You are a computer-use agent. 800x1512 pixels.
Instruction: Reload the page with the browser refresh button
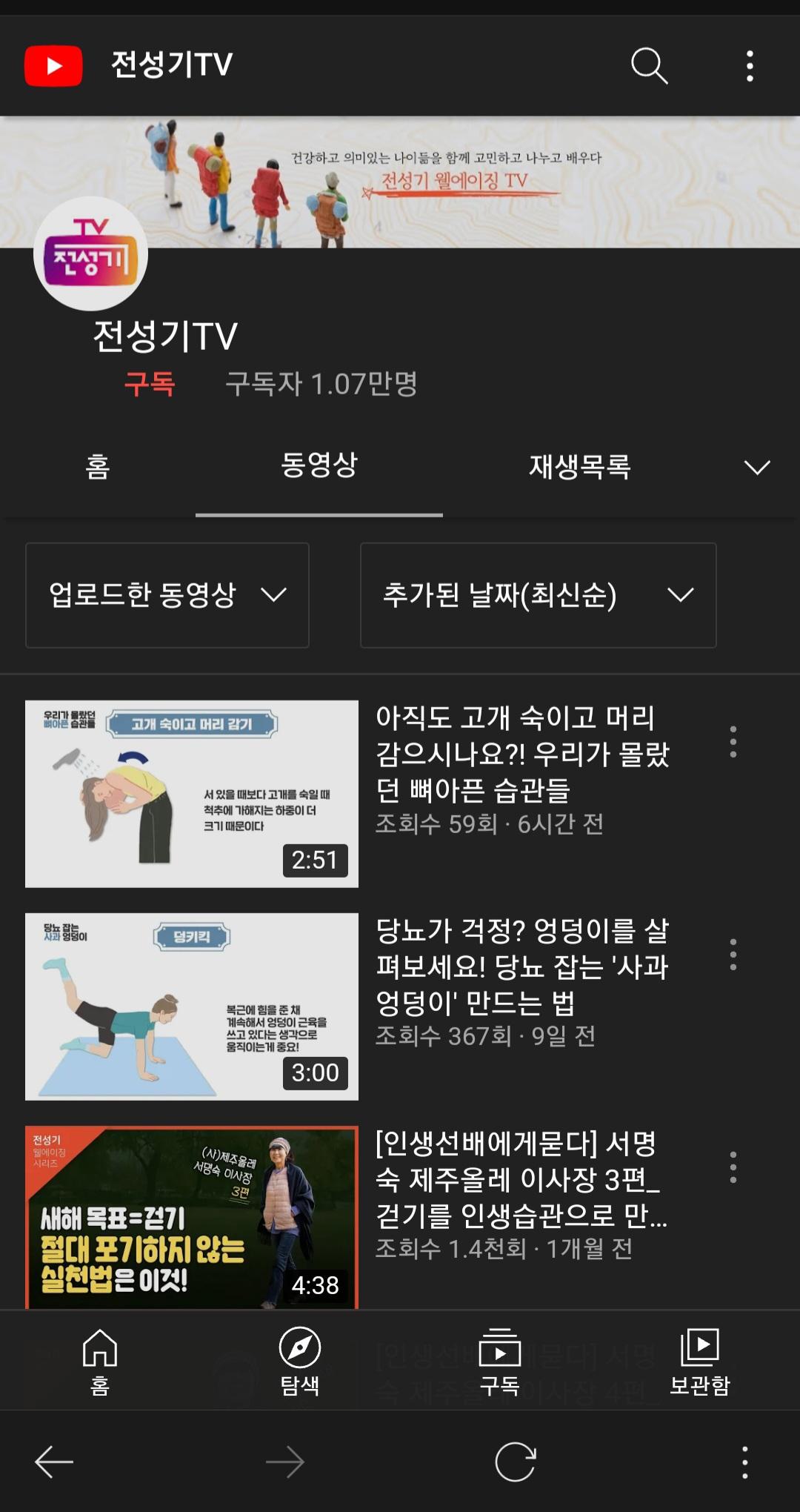515,1462
